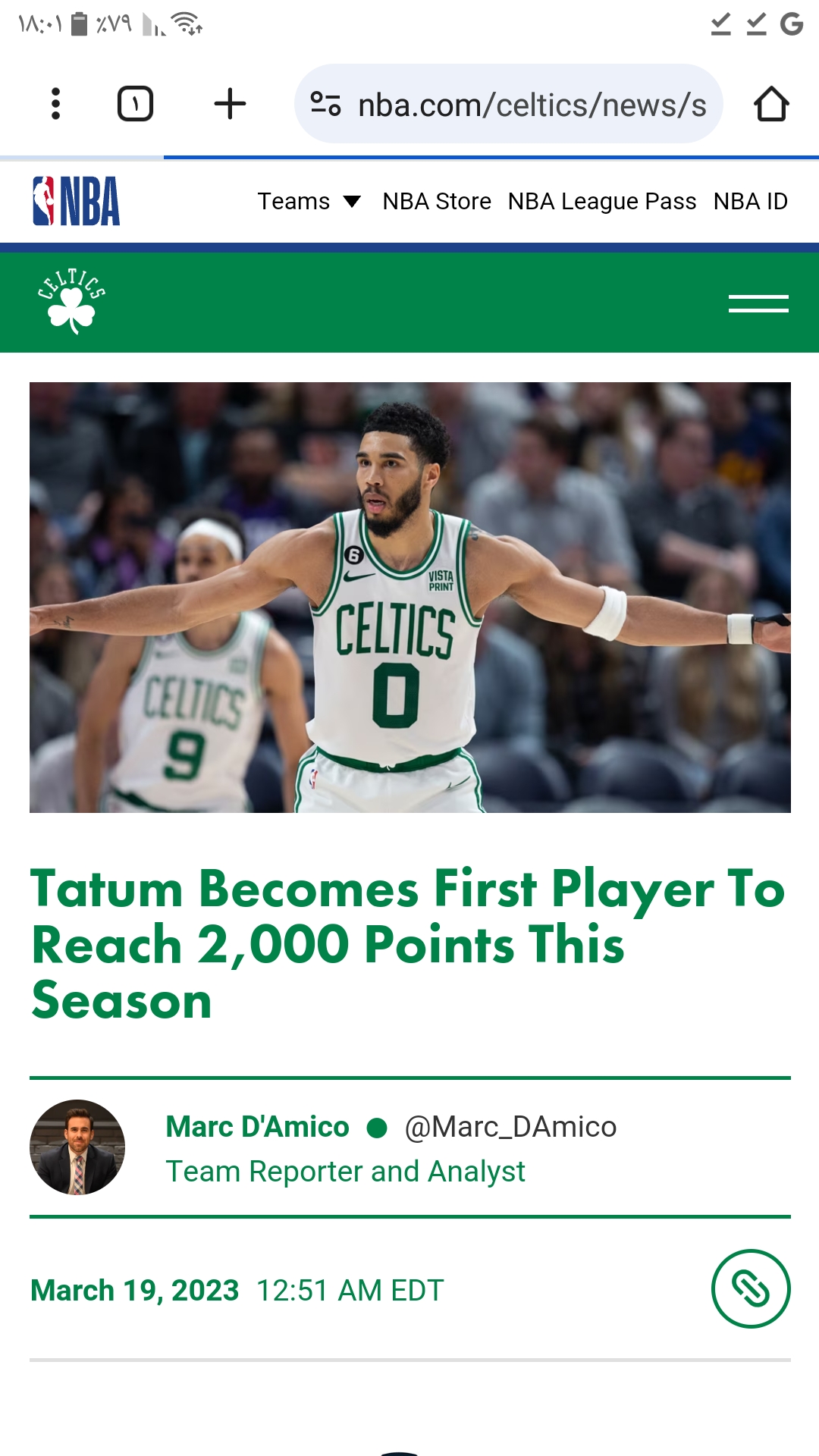
Task: Copy the article link
Action: [751, 1289]
